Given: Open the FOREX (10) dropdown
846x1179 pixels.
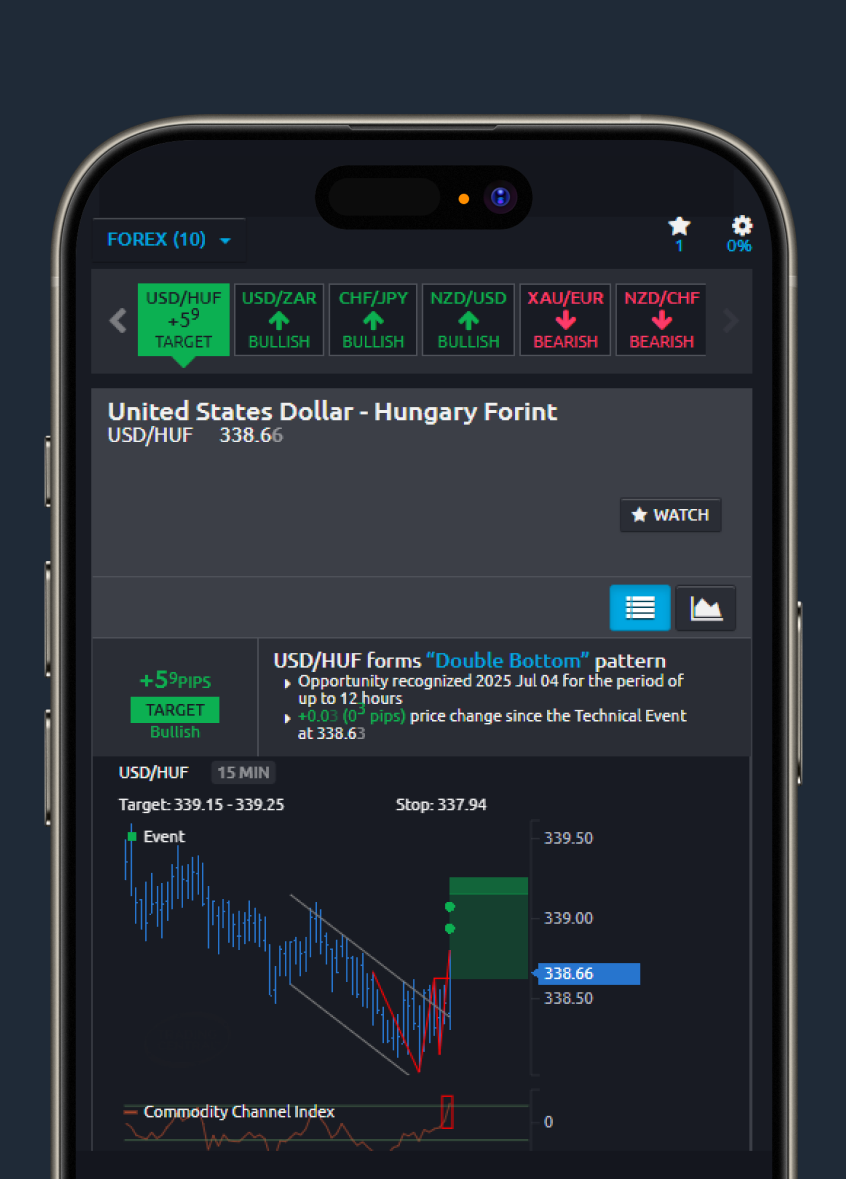Looking at the screenshot, I should (168, 240).
